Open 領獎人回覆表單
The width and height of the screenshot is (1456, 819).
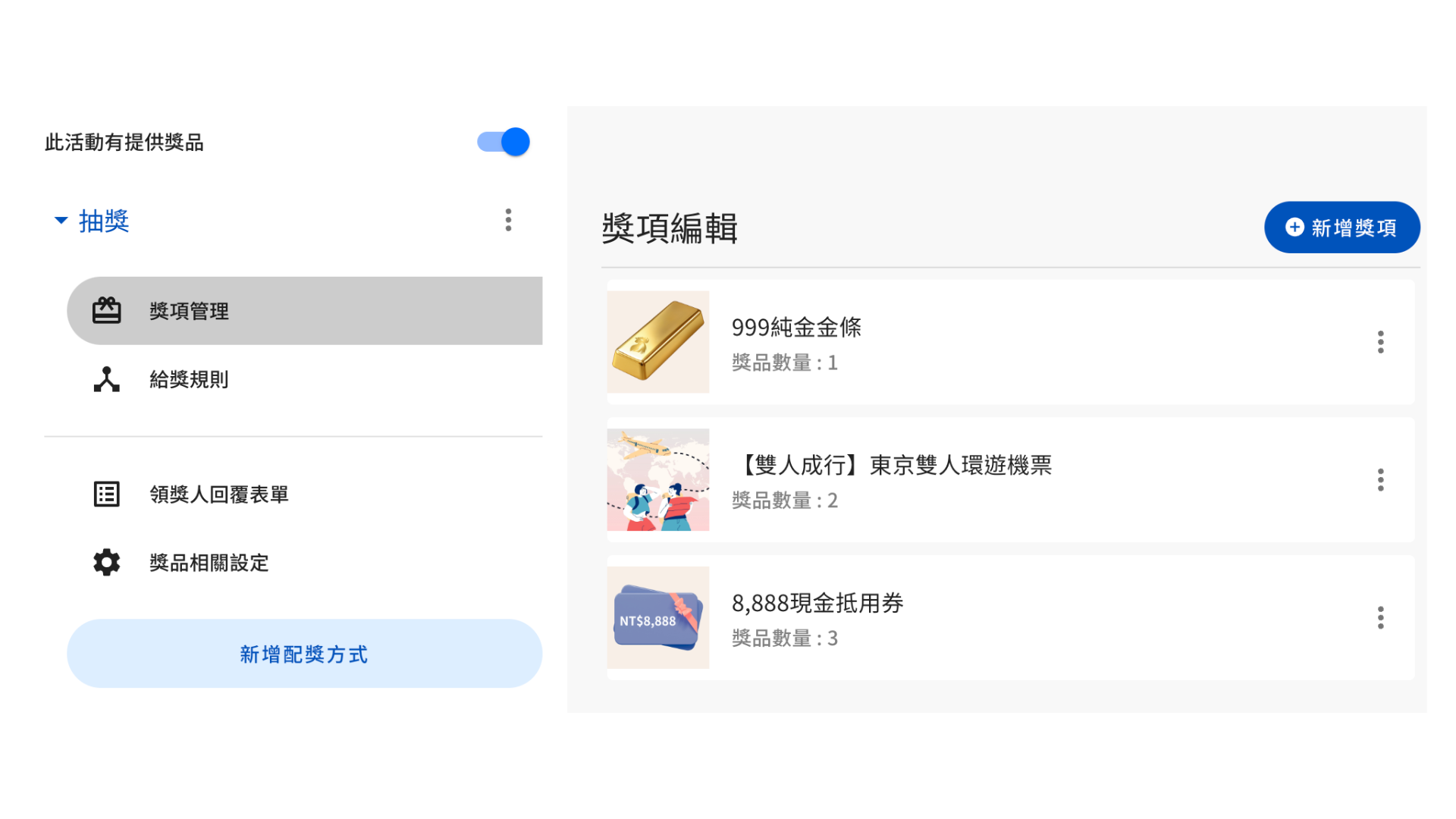point(218,494)
